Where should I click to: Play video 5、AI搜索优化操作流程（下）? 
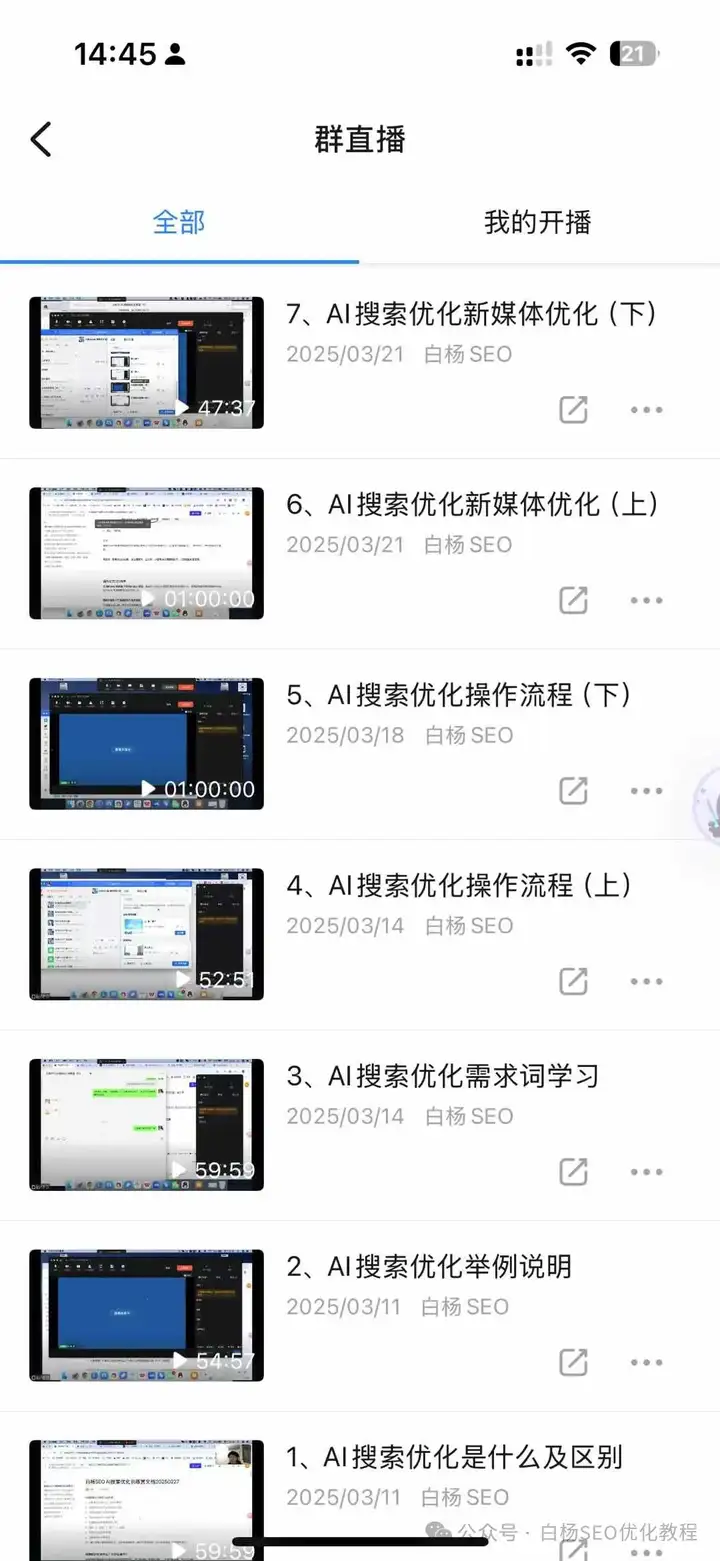147,744
